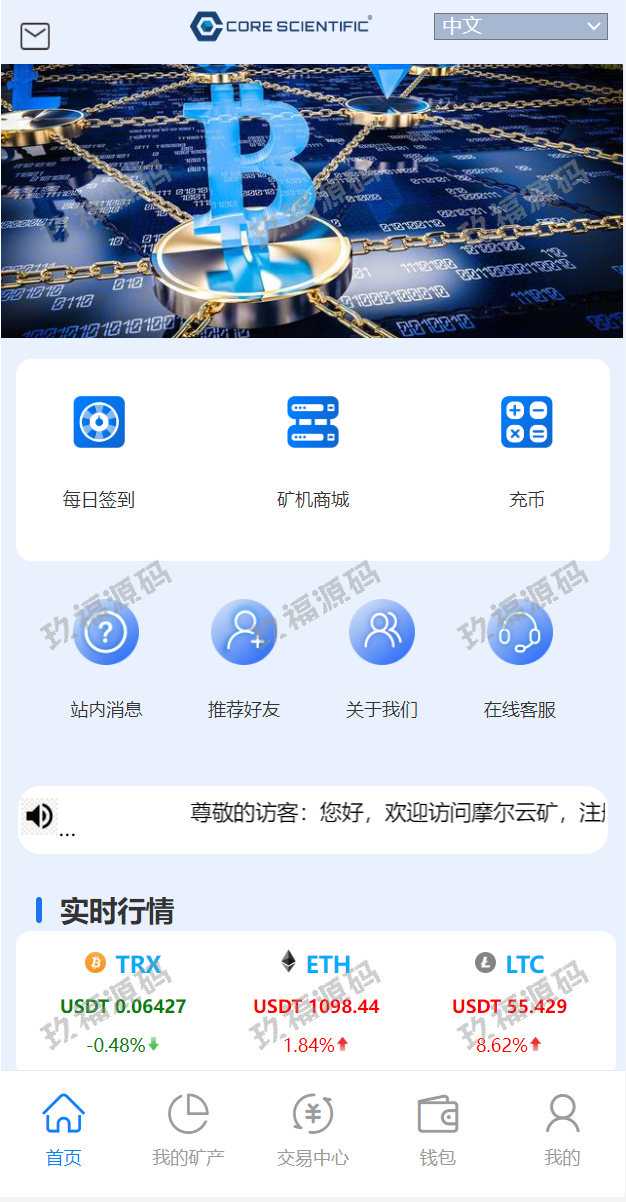Image resolution: width=626 pixels, height=1202 pixels.
Task: Switch to the 交易中心 tab
Action: pyautogui.click(x=313, y=1130)
